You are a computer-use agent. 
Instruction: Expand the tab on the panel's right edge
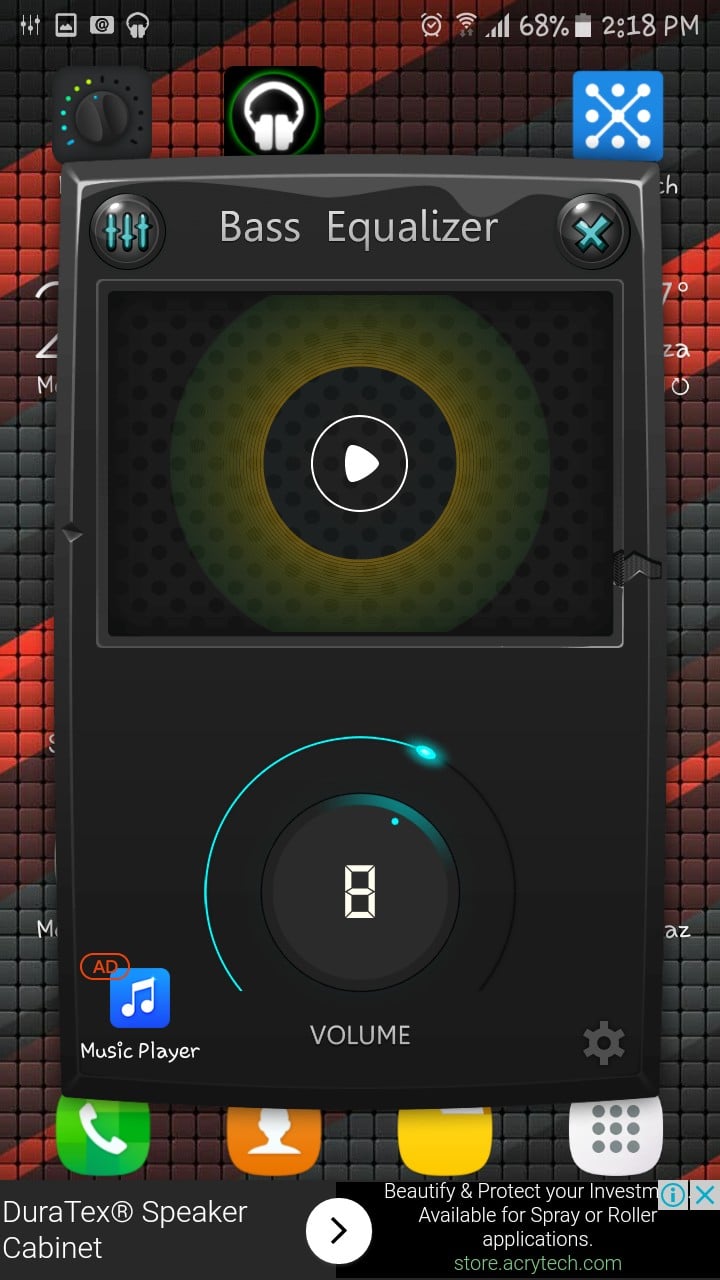tap(637, 567)
